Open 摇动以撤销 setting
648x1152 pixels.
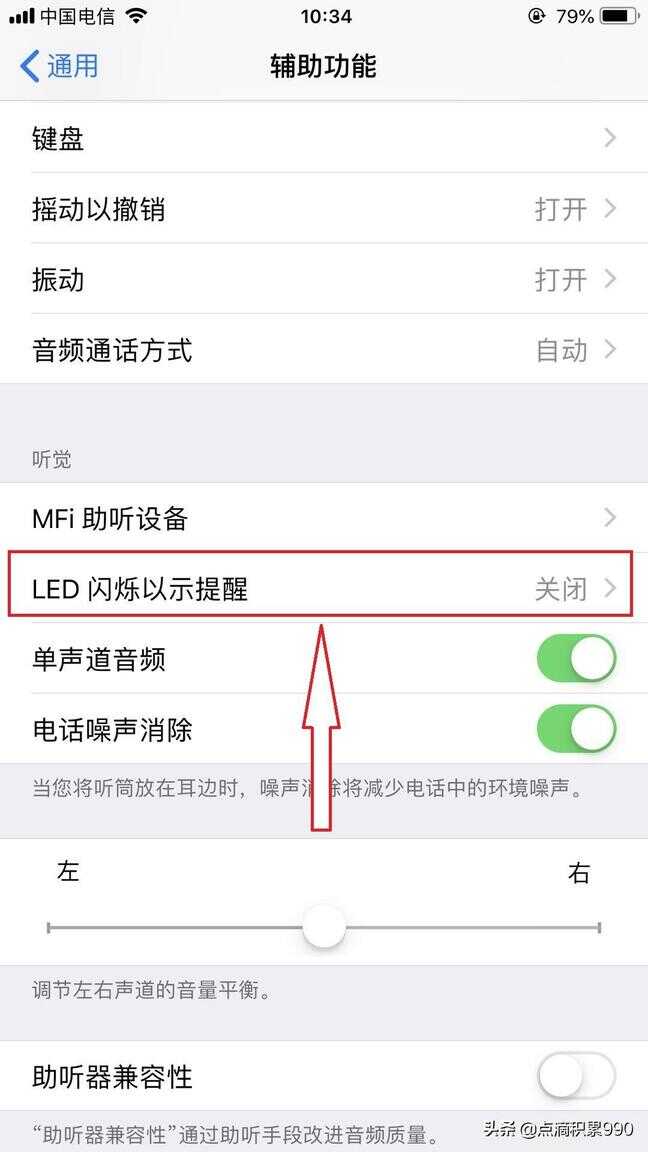coord(324,209)
